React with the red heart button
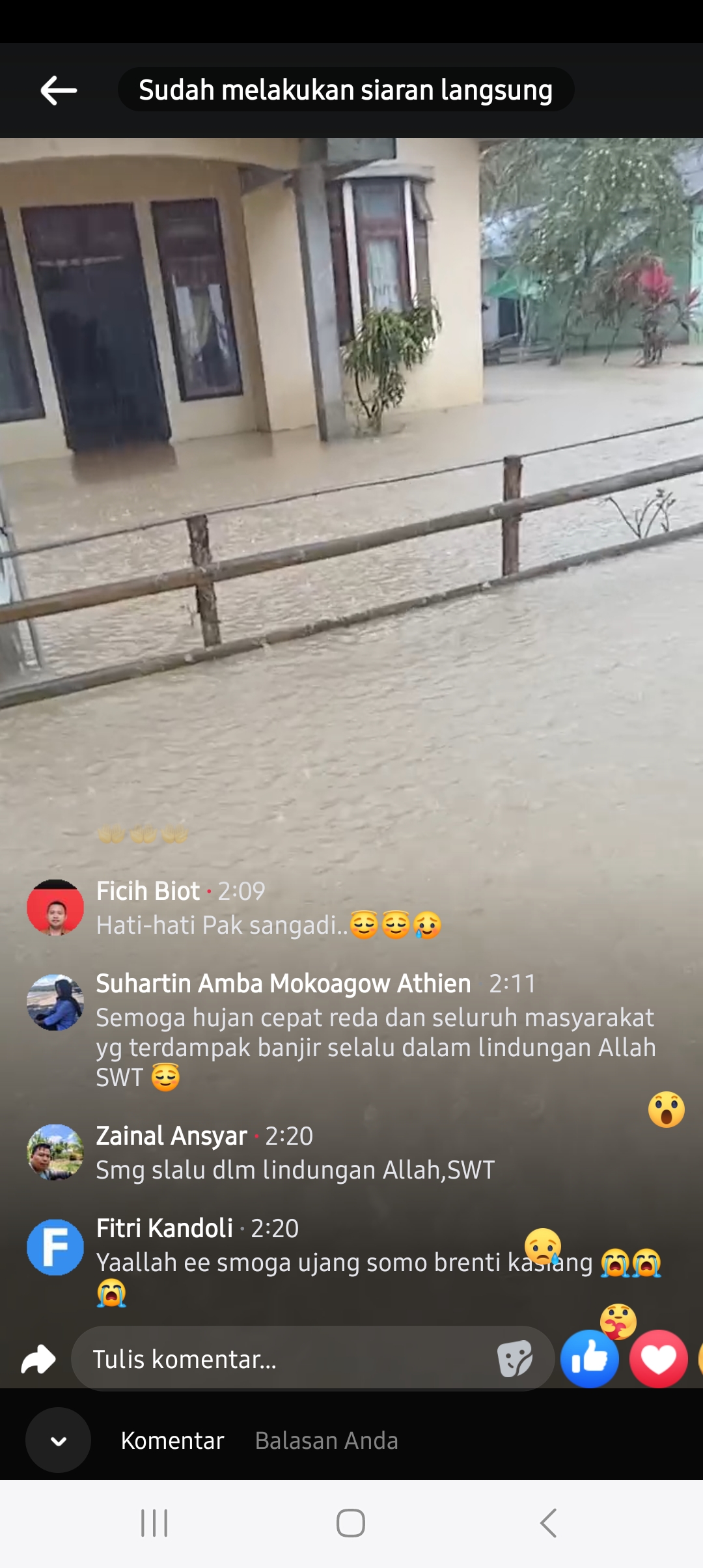Screen dimensions: 703x1568 [x=659, y=1359]
